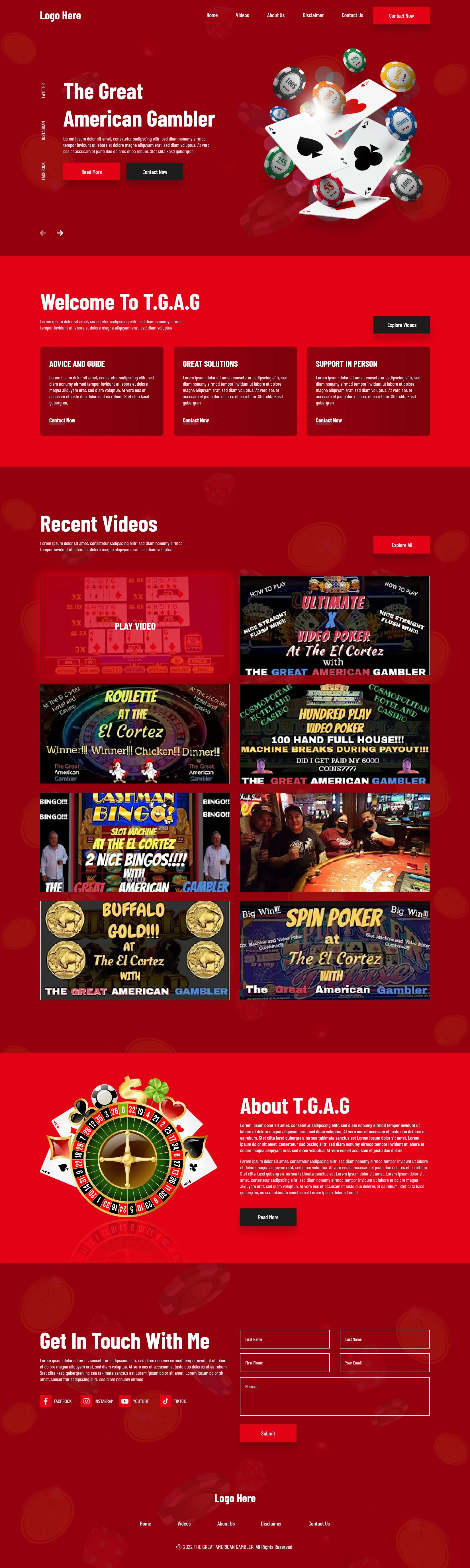Go to About Us in top menu
Screen dimensions: 470x1568
(x=275, y=15)
